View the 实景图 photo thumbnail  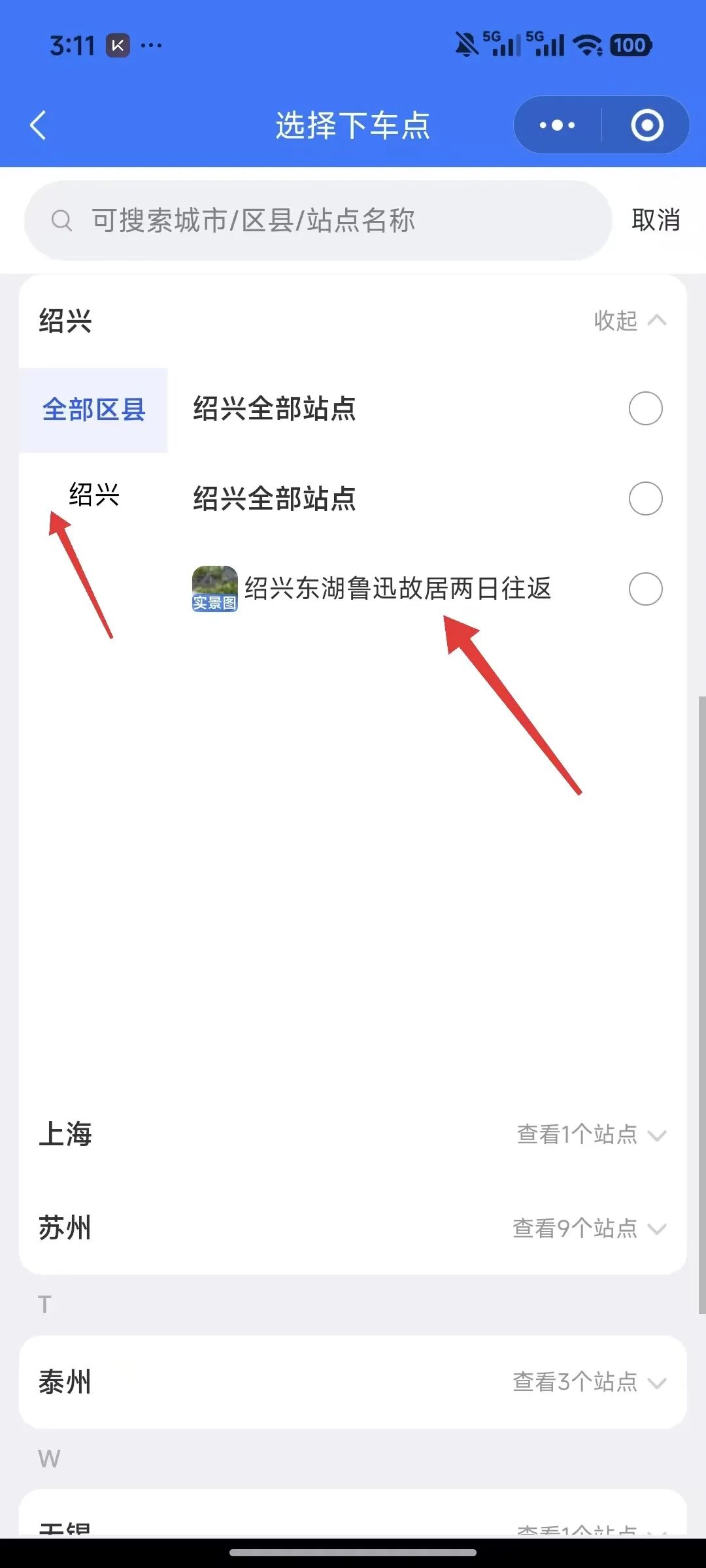214,589
